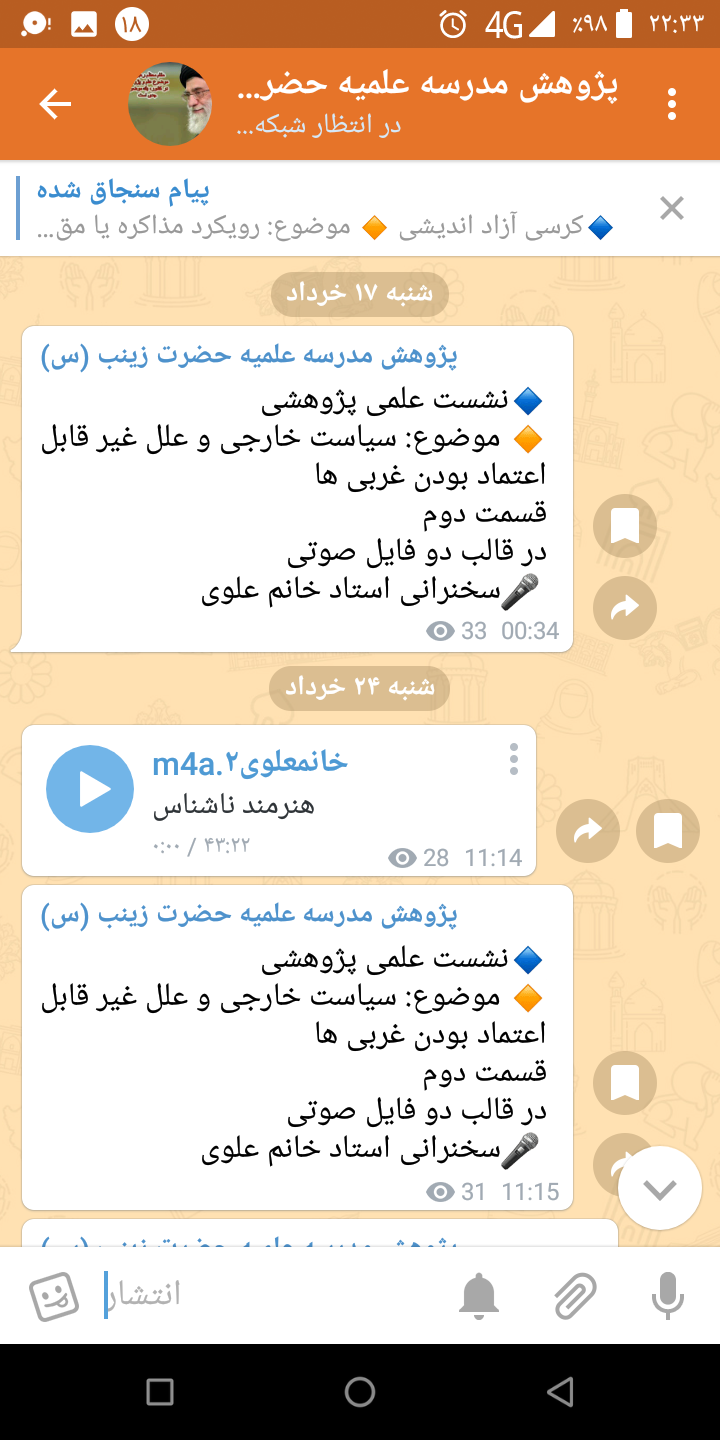Forward the audio file message
The height and width of the screenshot is (1440, 720).
[x=588, y=830]
